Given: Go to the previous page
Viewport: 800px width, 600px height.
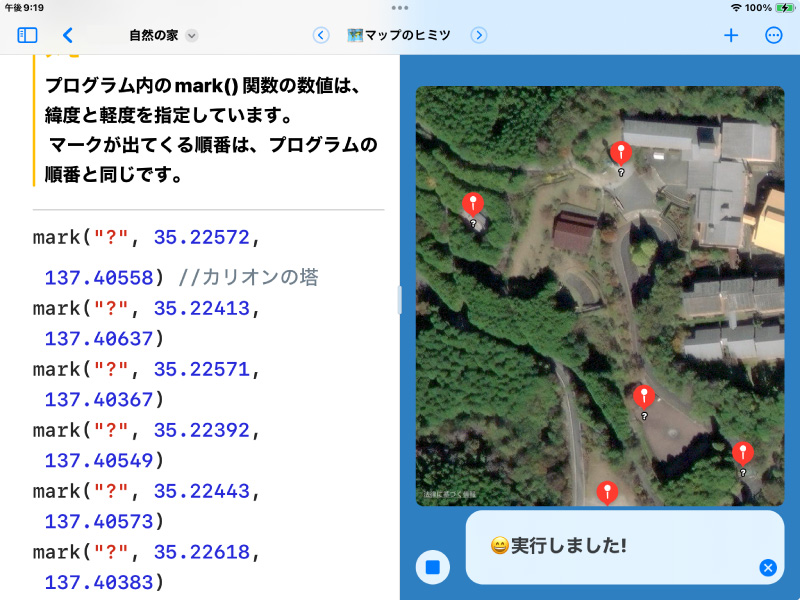Looking at the screenshot, I should pos(321,35).
